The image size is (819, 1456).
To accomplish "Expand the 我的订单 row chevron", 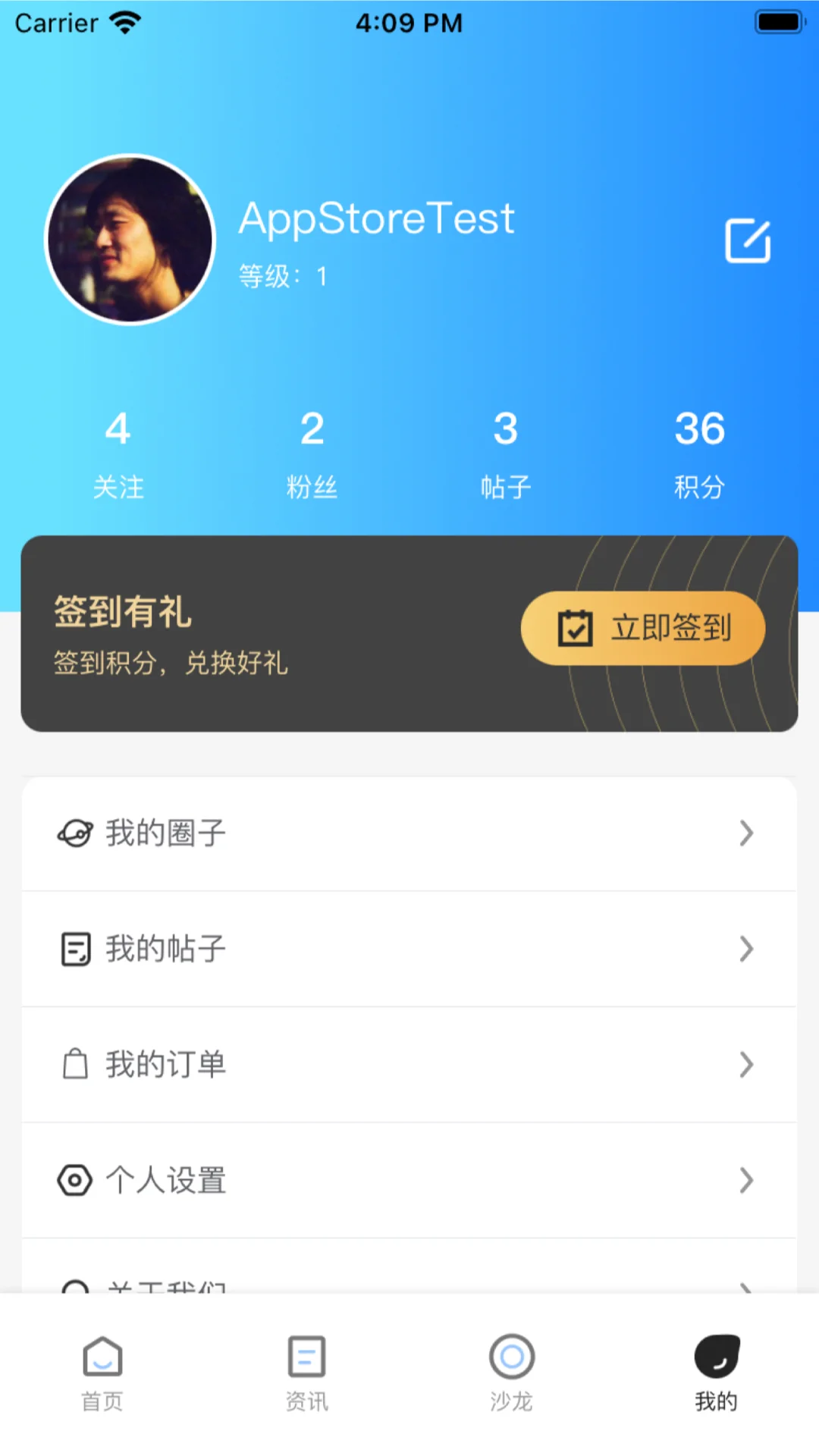I will 746,1064.
